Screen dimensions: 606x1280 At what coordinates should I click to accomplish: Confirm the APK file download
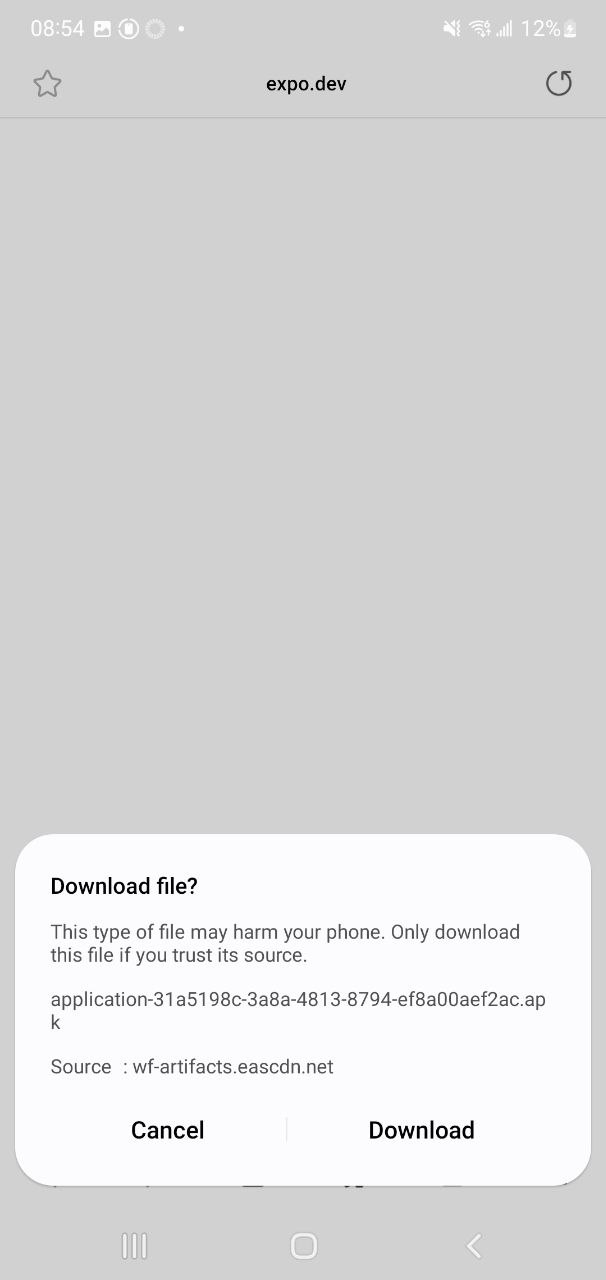[421, 1130]
